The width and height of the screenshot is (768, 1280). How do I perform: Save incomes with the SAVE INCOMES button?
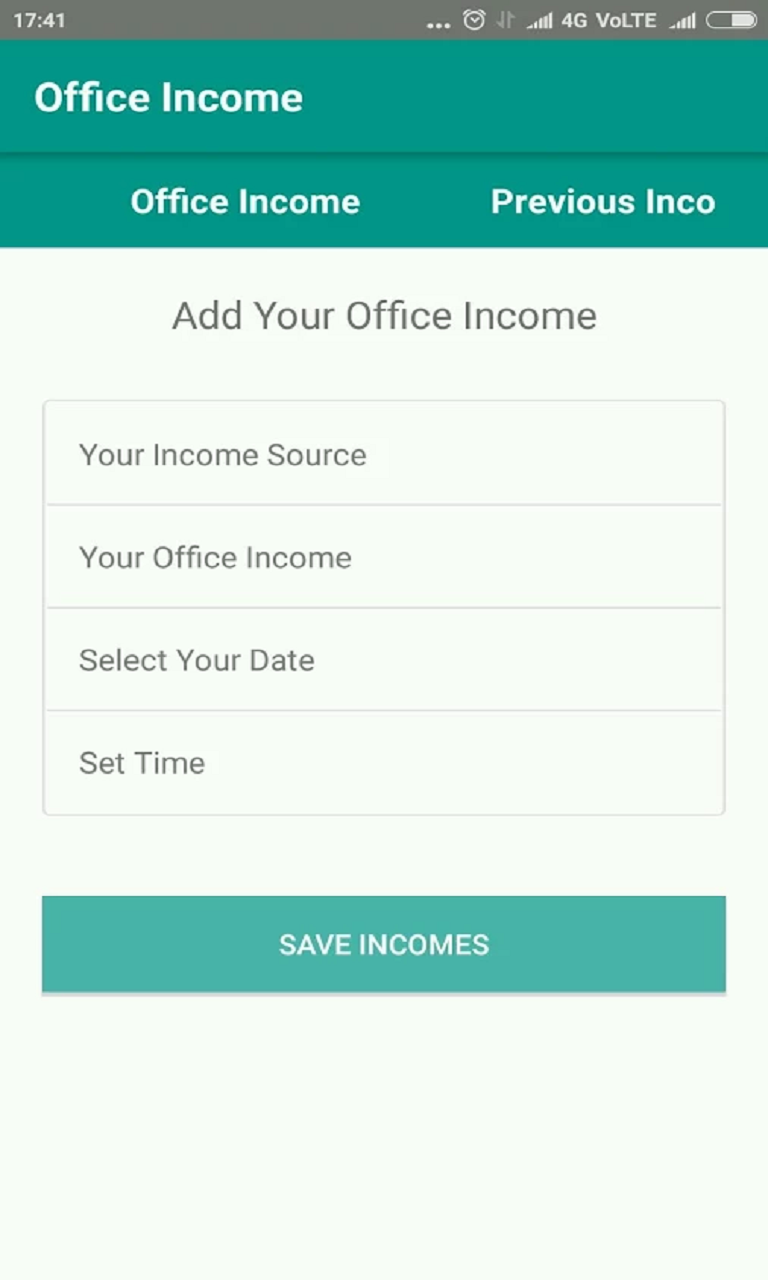(383, 945)
